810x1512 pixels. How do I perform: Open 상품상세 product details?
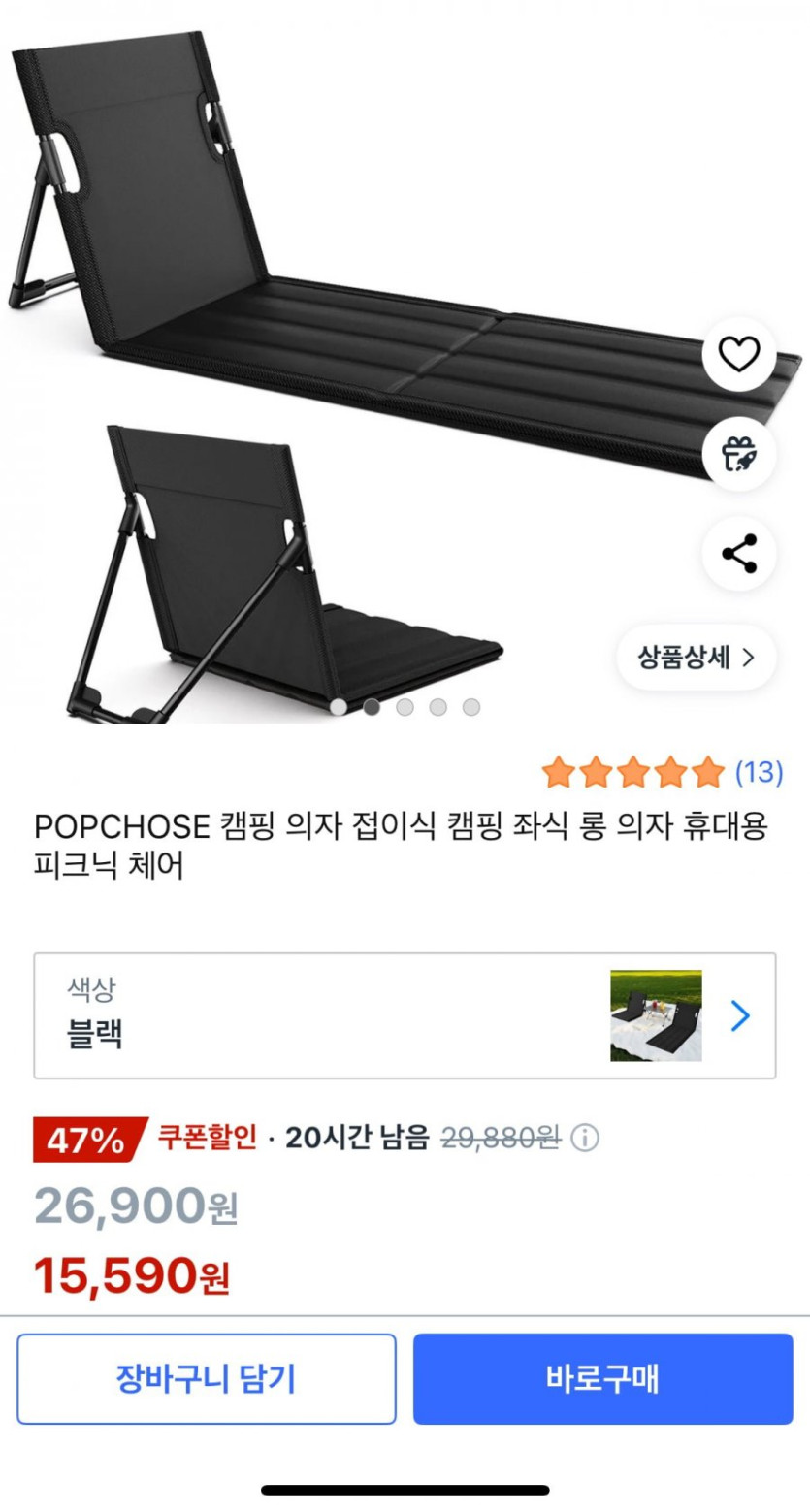[x=696, y=658]
